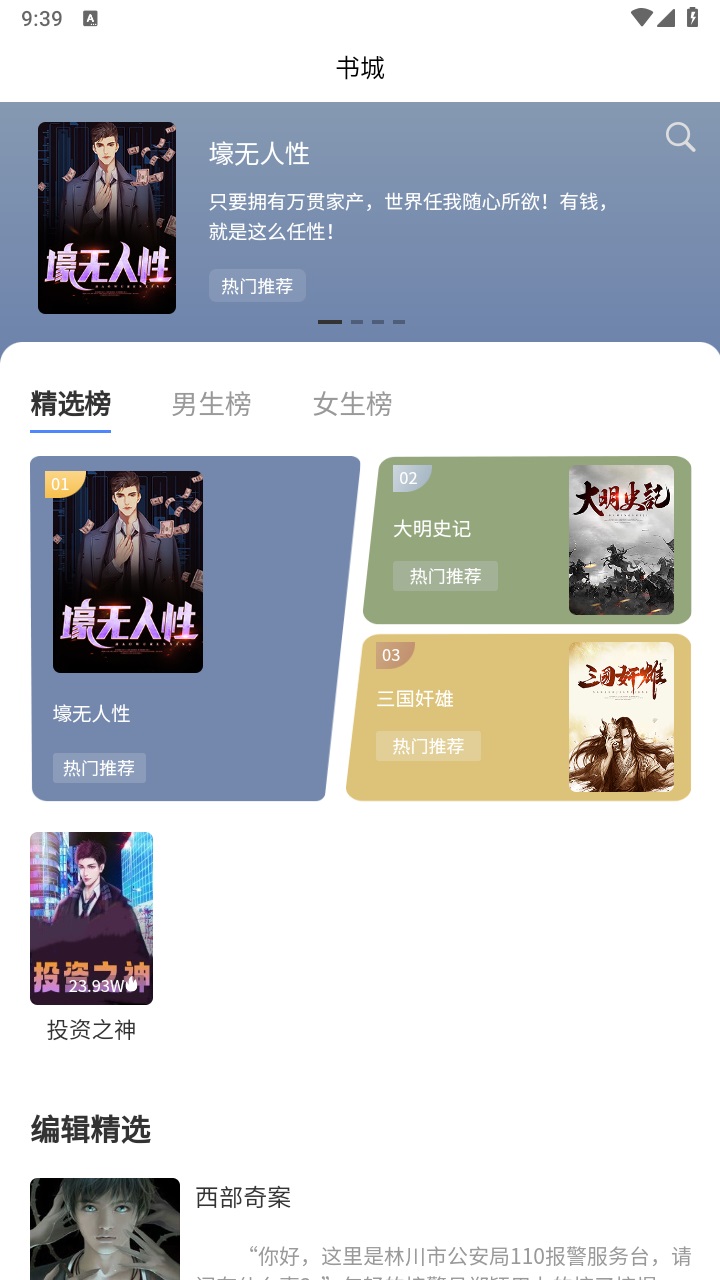Tap the '02' rank badge on 大明史记
This screenshot has width=720, height=1280.
coord(408,478)
